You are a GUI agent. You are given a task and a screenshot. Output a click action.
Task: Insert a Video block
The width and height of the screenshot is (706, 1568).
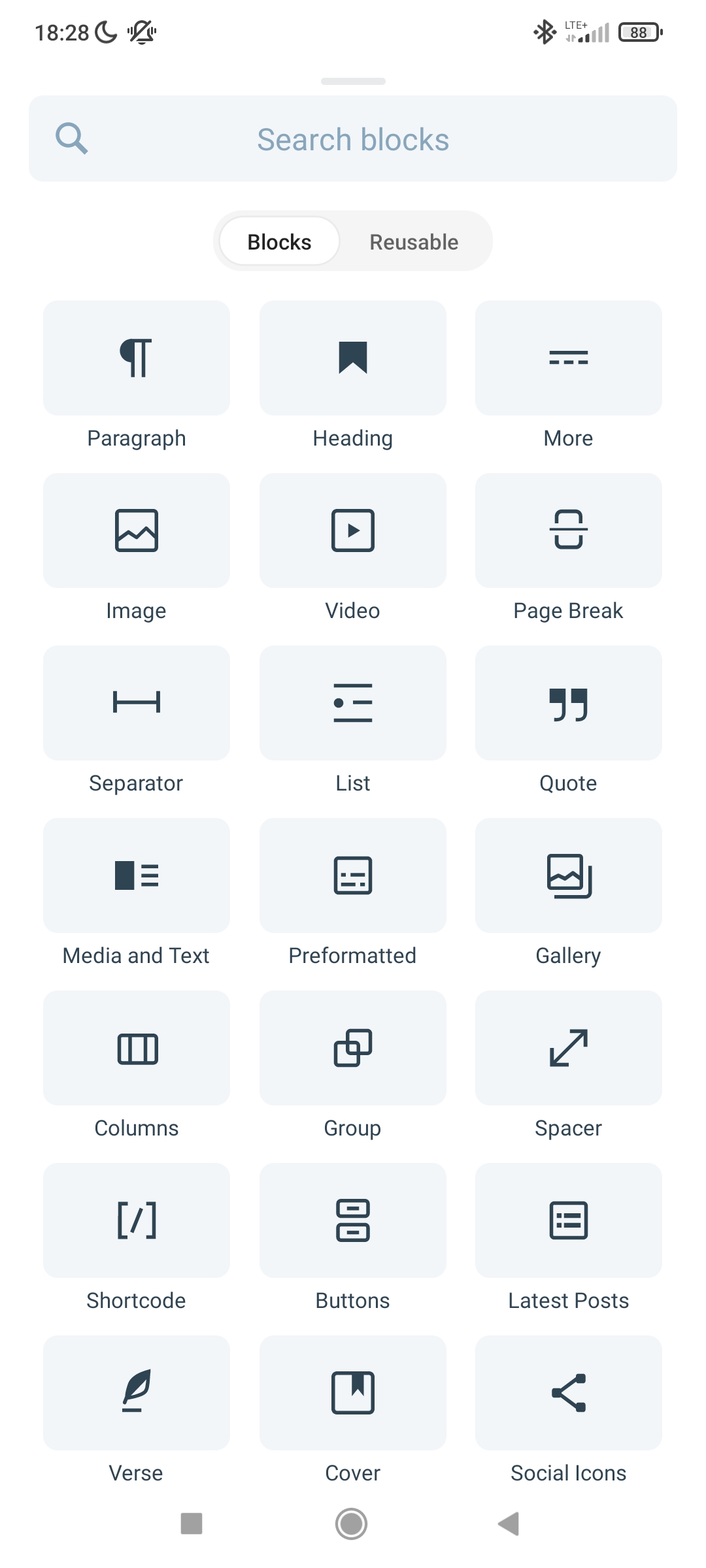[353, 531]
